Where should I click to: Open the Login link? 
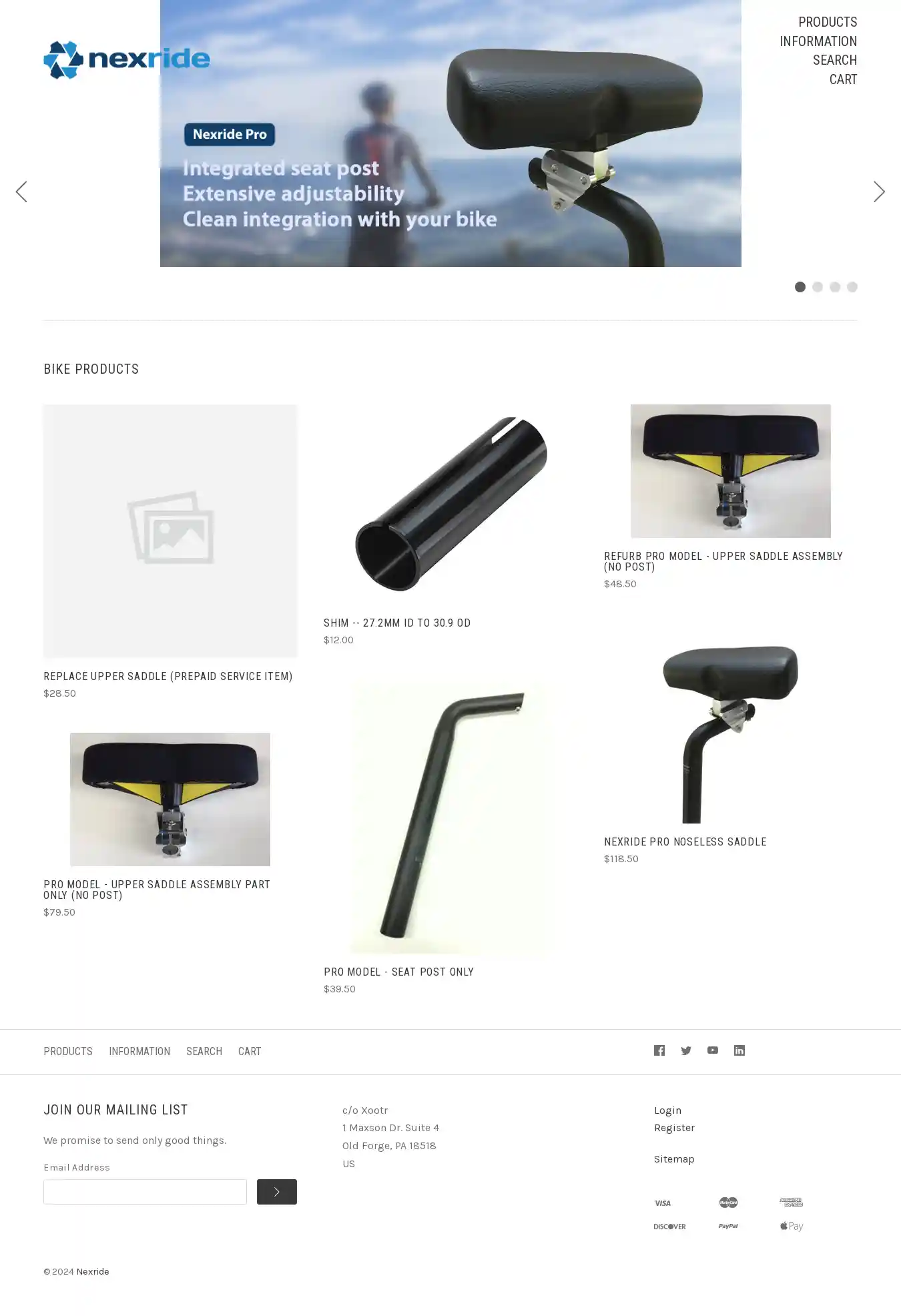click(667, 1110)
